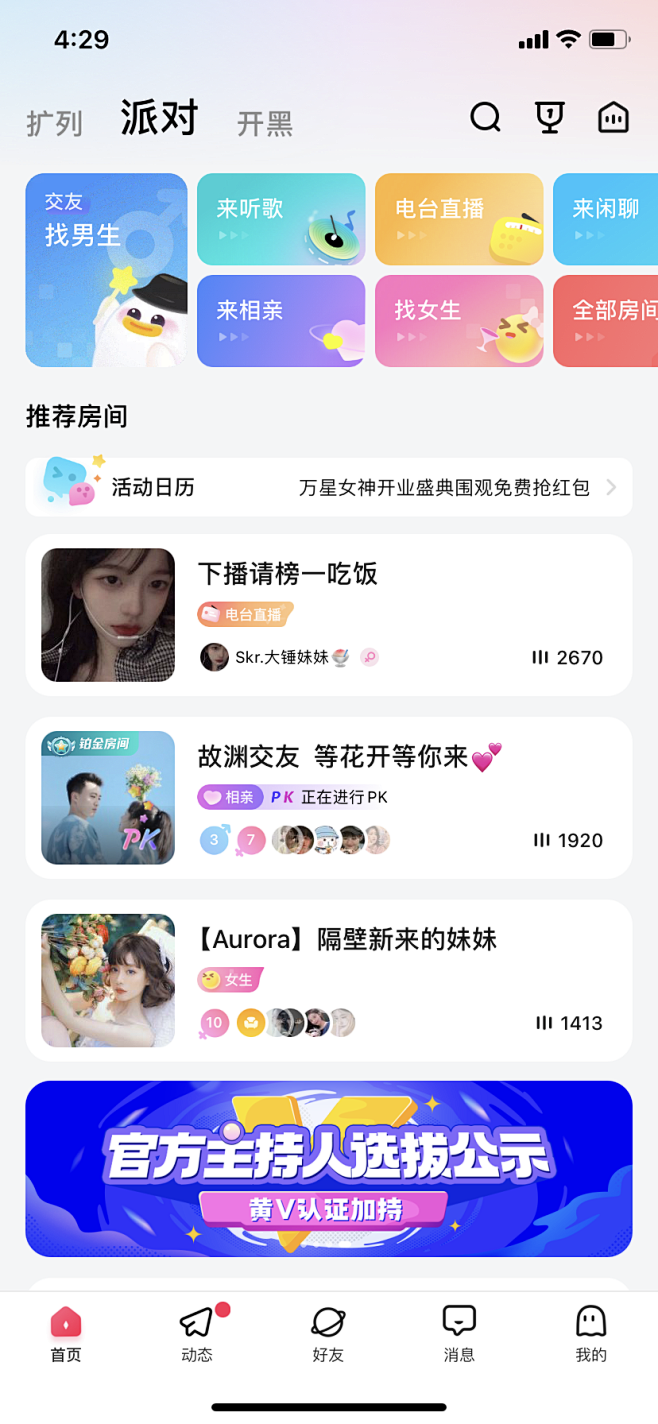Switch to the 好友 tab
Screen dimensions: 658x1424
pos(328,1334)
